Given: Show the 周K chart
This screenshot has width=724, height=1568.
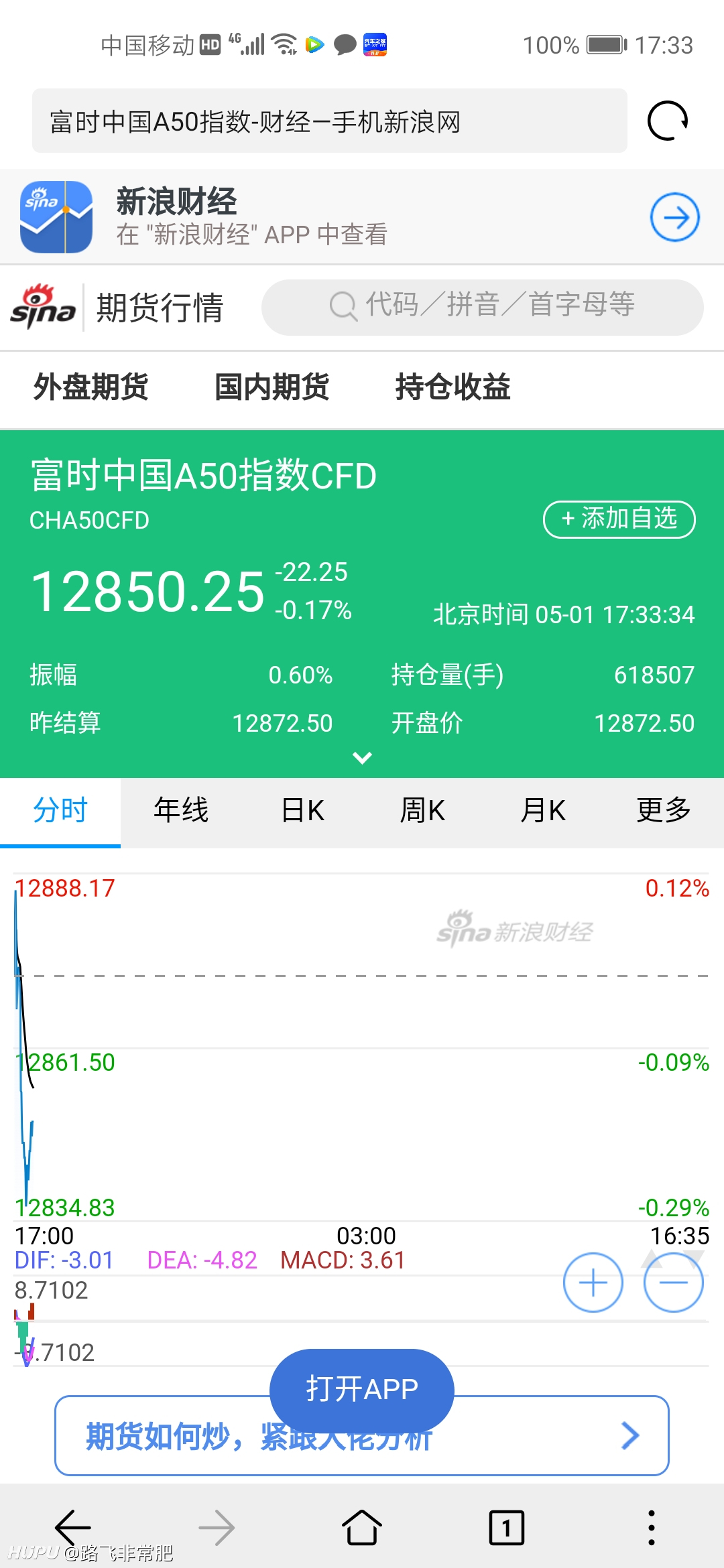Looking at the screenshot, I should click(422, 811).
